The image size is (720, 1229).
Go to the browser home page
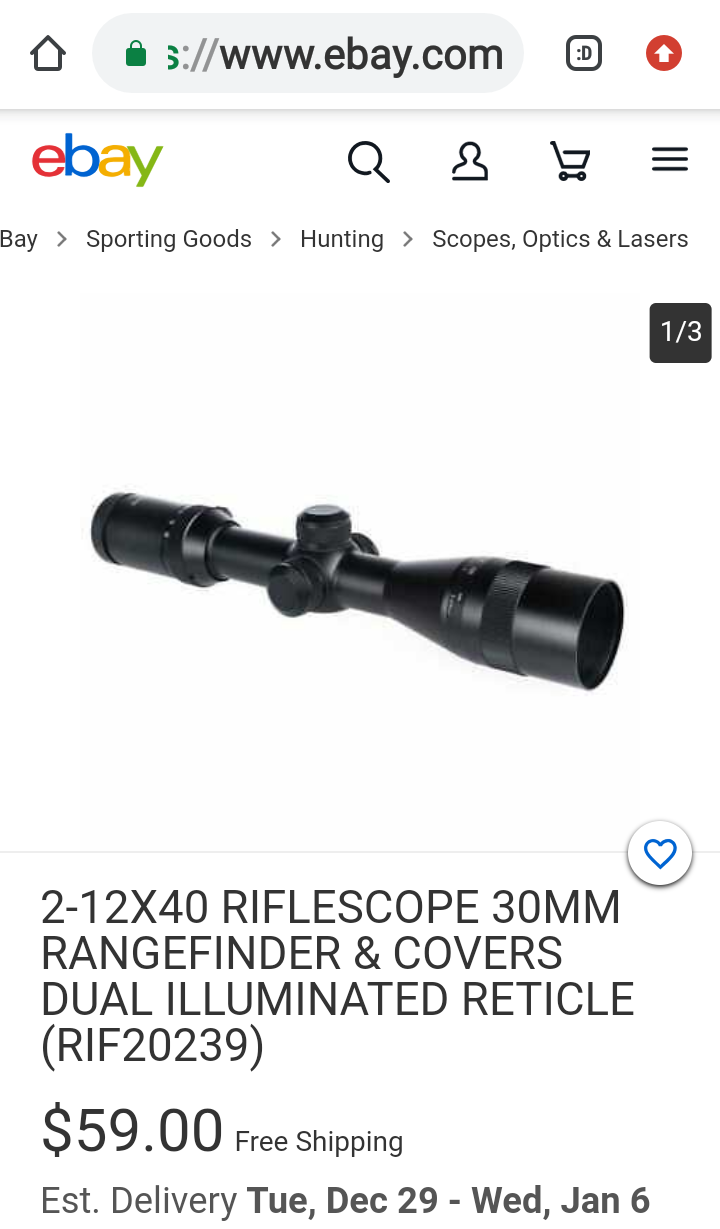48,54
